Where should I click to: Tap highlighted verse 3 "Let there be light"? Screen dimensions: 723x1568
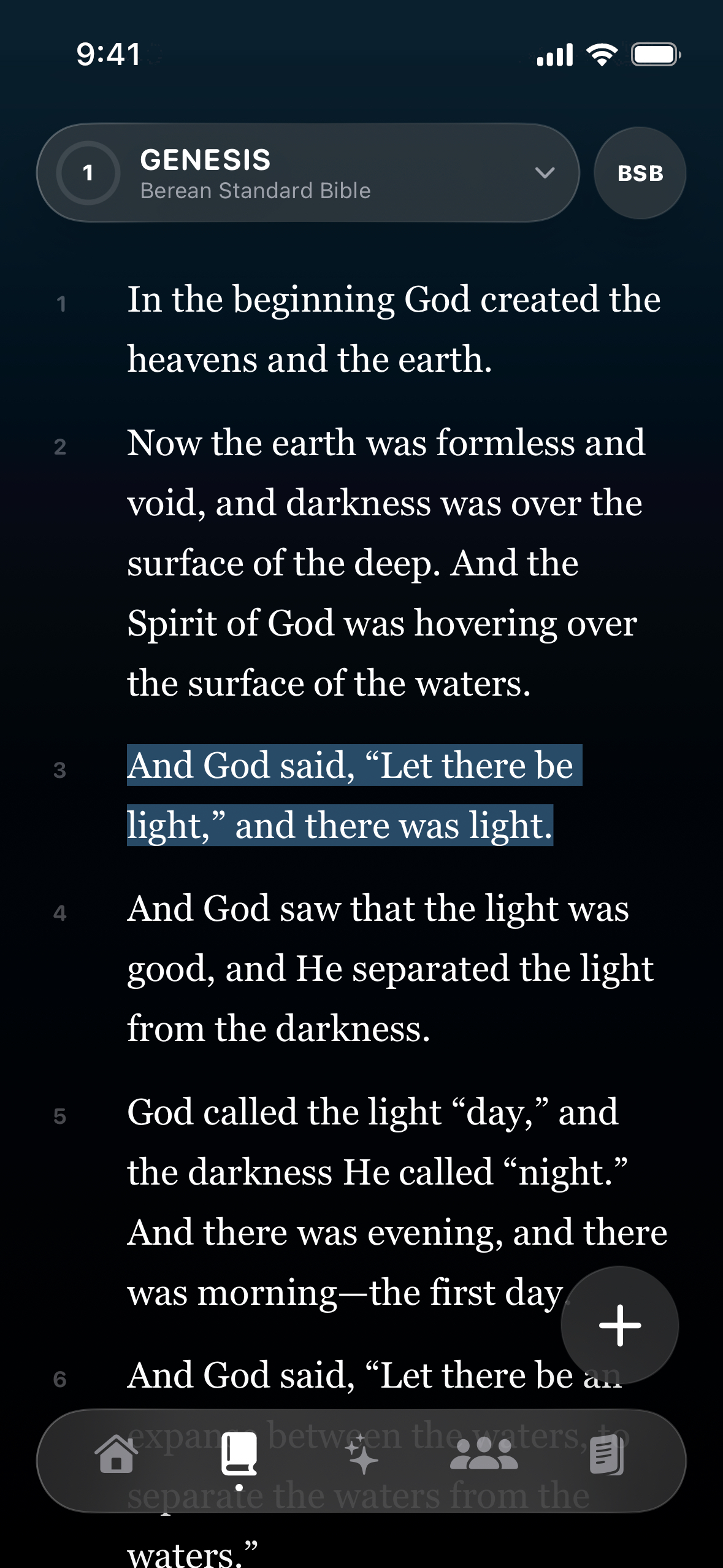tap(350, 795)
